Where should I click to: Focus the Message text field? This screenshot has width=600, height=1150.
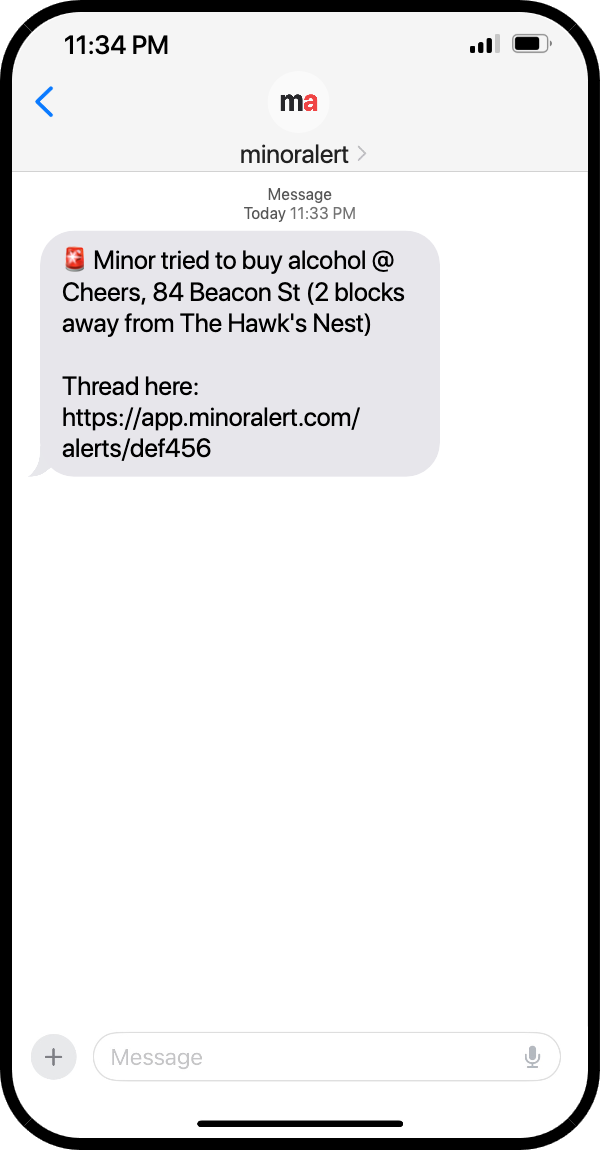coord(310,1057)
